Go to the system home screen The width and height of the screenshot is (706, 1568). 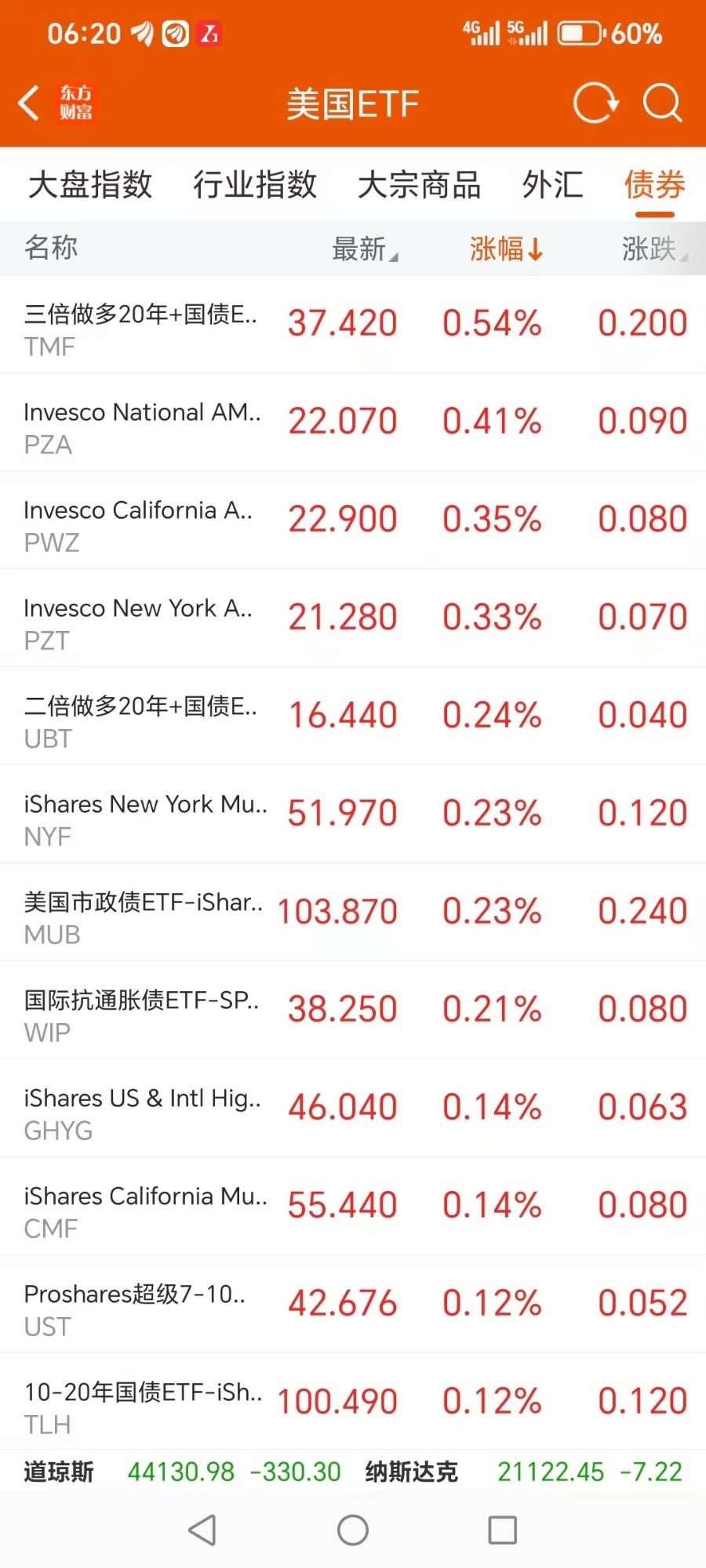tap(353, 1530)
